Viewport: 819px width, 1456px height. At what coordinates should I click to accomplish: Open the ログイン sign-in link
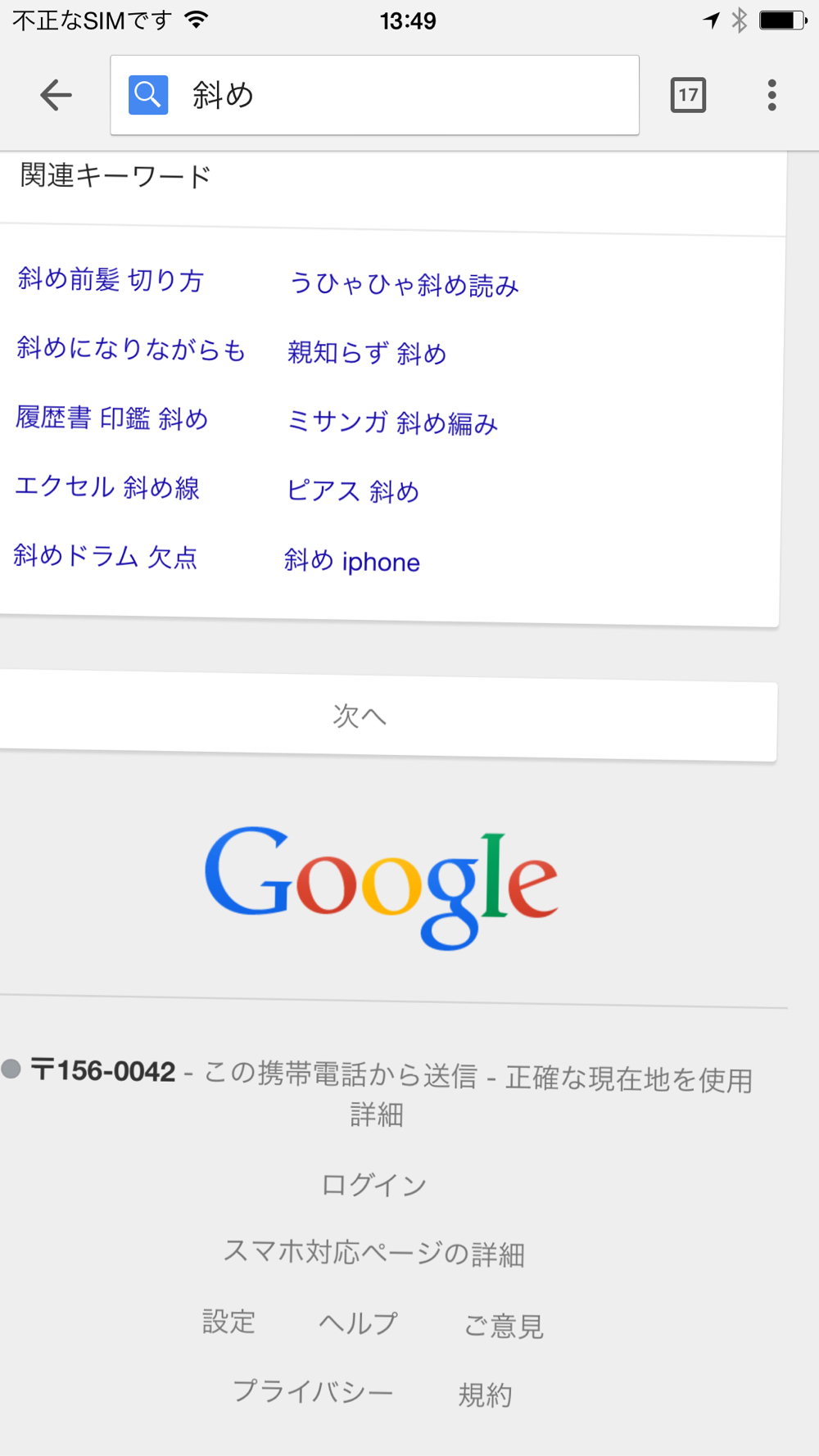[374, 1185]
